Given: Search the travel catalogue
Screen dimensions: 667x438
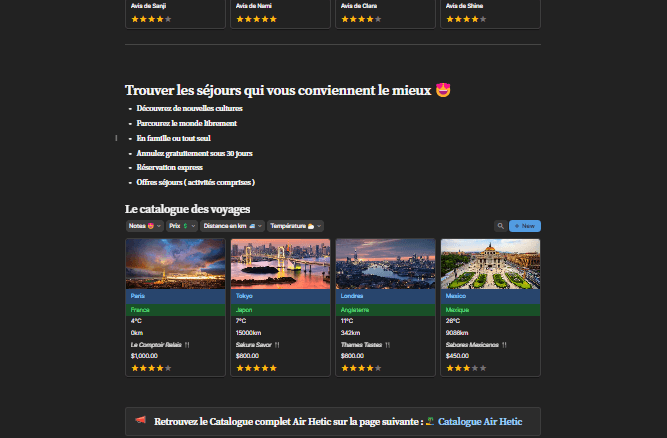Looking at the screenshot, I should tap(500, 226).
